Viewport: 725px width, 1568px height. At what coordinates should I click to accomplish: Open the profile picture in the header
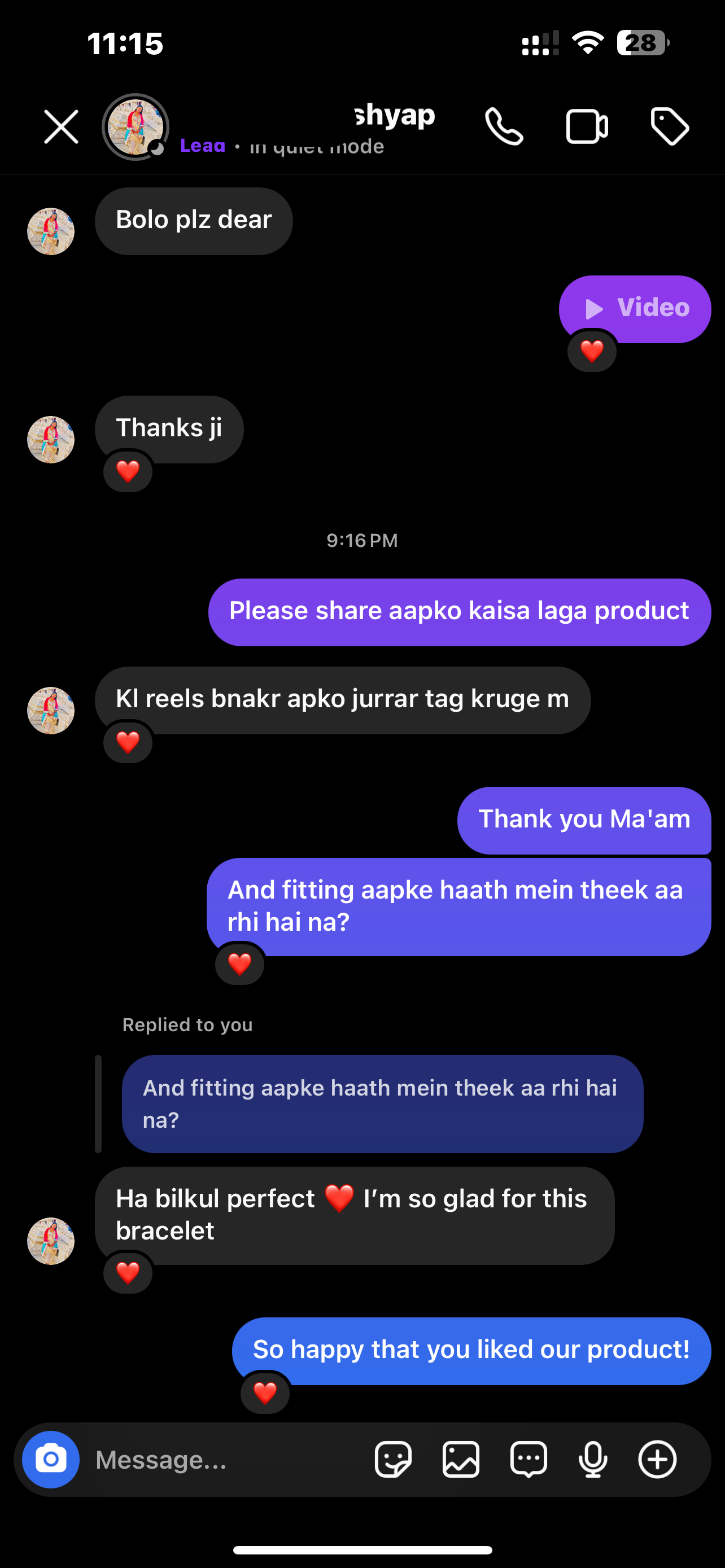pos(135,126)
